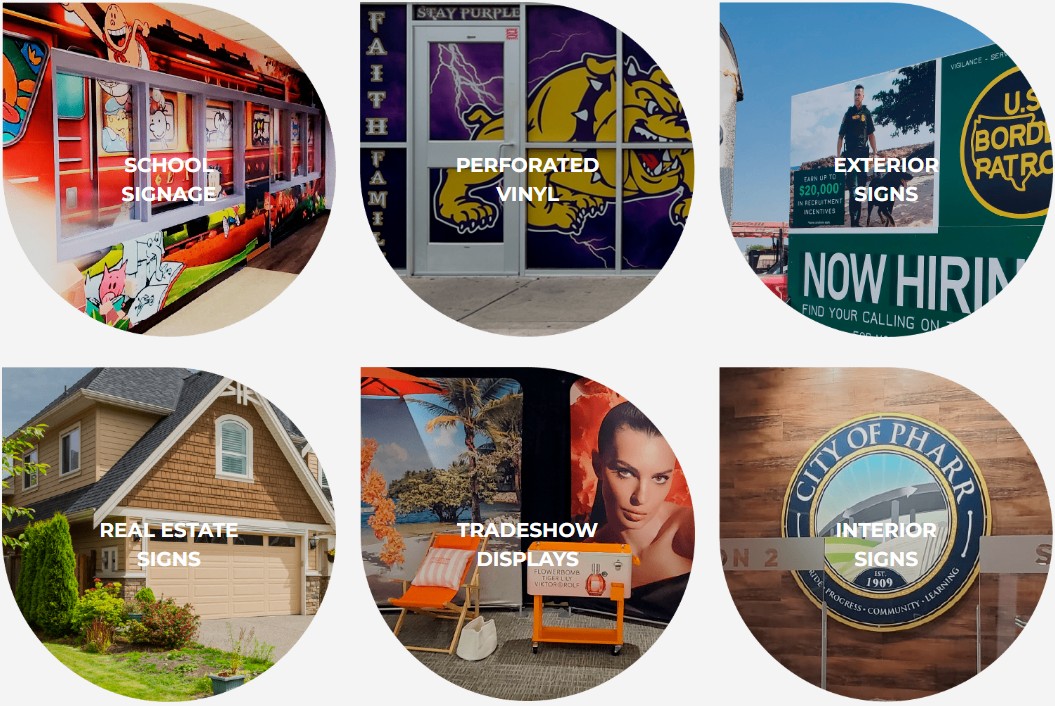Open Real Estate Signs category
1055x706 pixels.
(168, 544)
